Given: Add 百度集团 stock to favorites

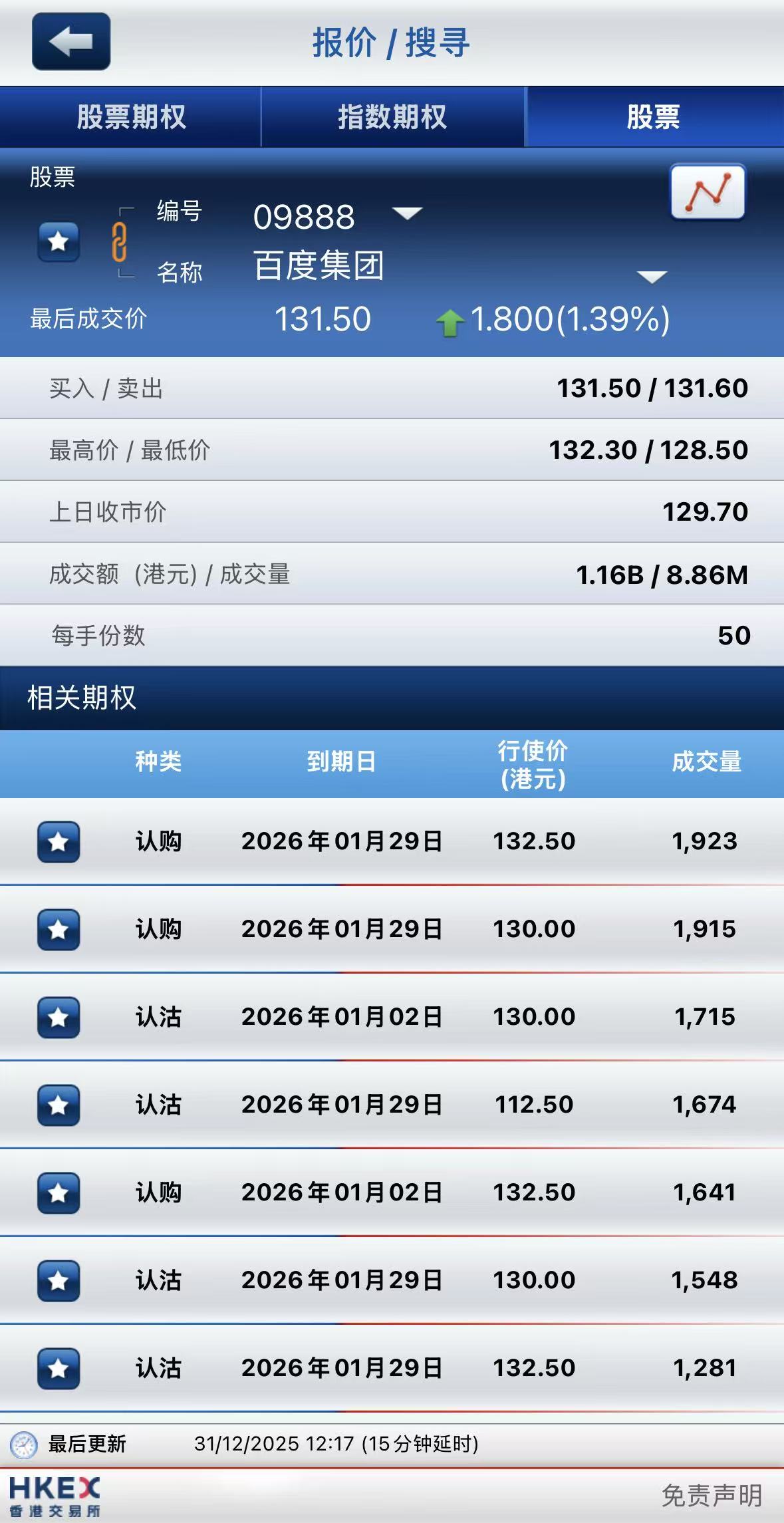Looking at the screenshot, I should click(x=59, y=241).
